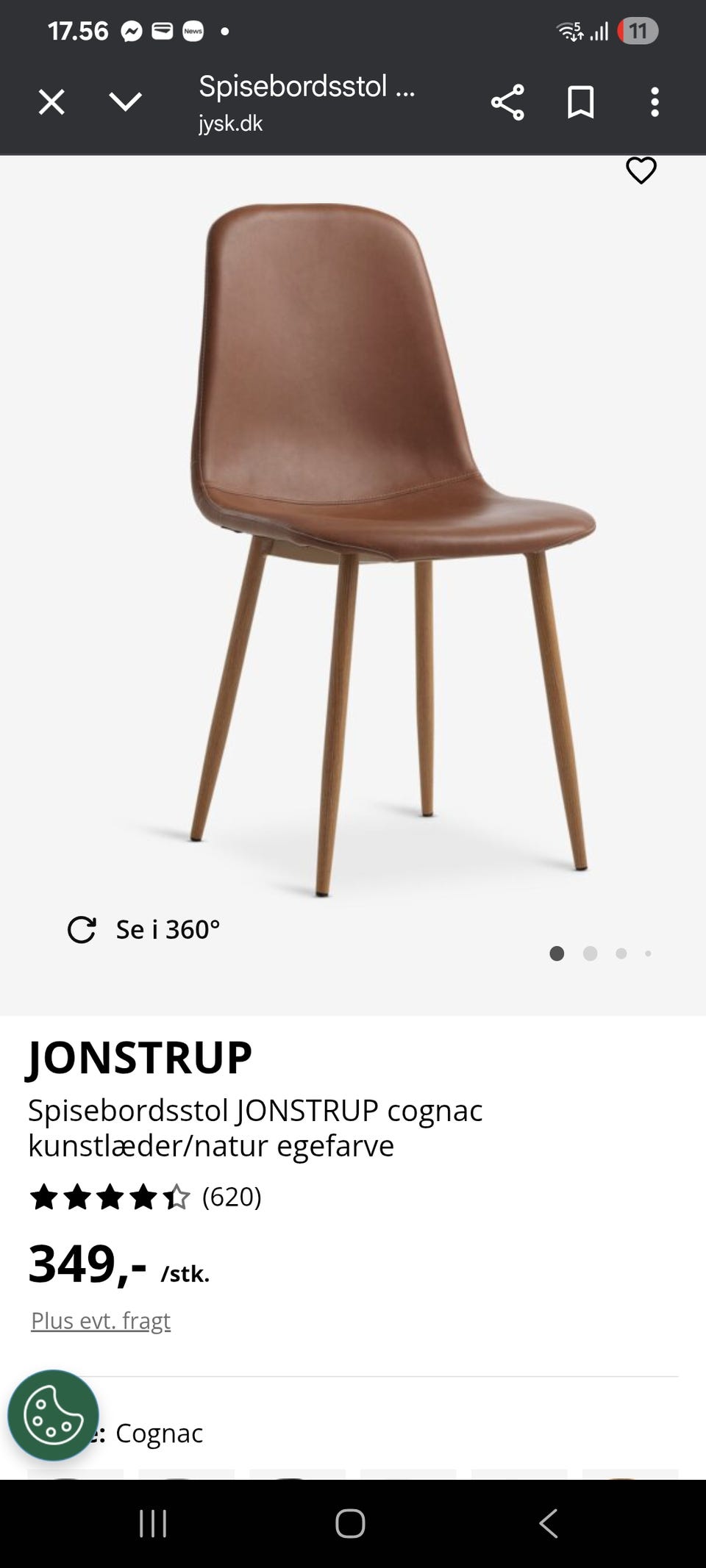Bookmark this jysk.dk page
This screenshot has height=1568, width=706.
coord(580,102)
